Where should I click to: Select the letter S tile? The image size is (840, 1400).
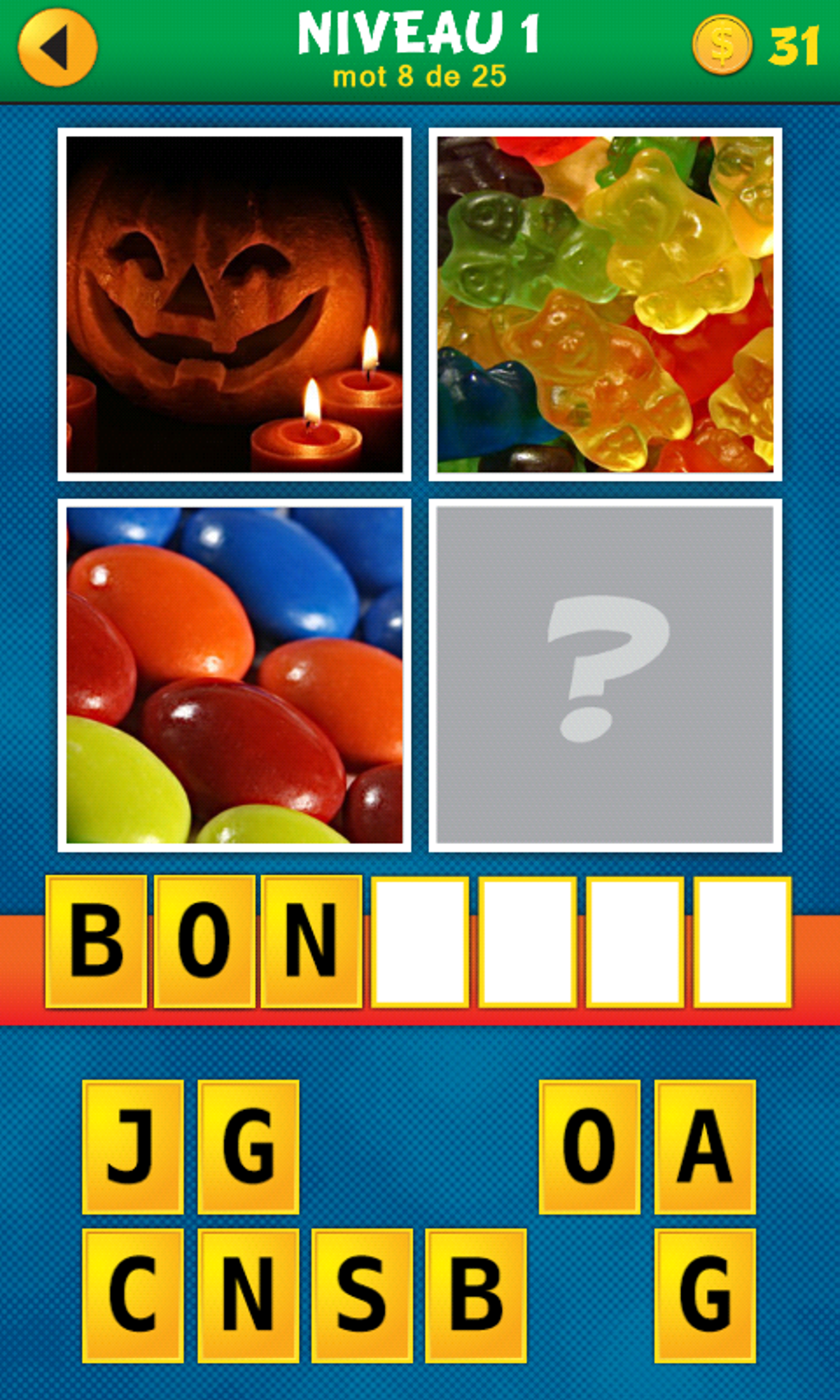pos(362,1295)
